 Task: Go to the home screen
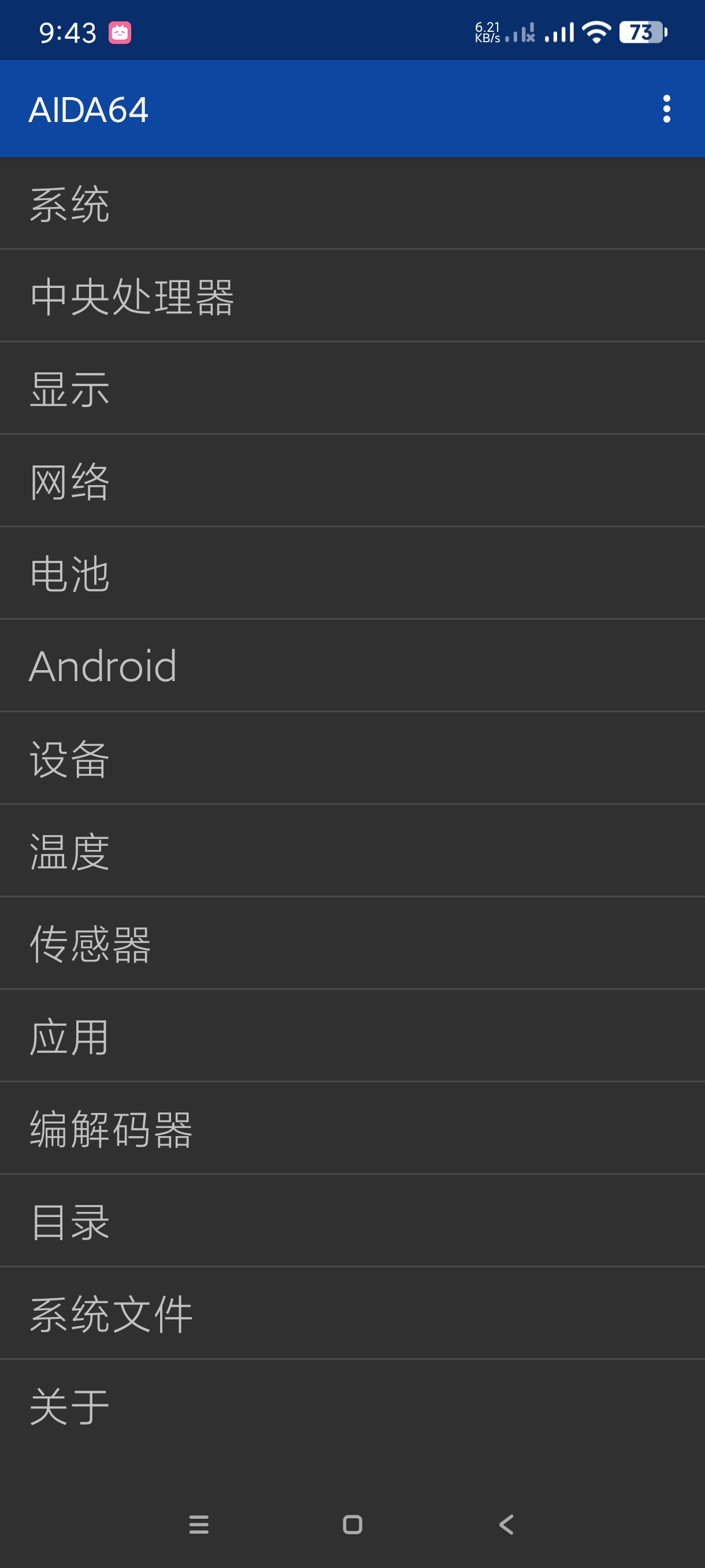point(352,1524)
